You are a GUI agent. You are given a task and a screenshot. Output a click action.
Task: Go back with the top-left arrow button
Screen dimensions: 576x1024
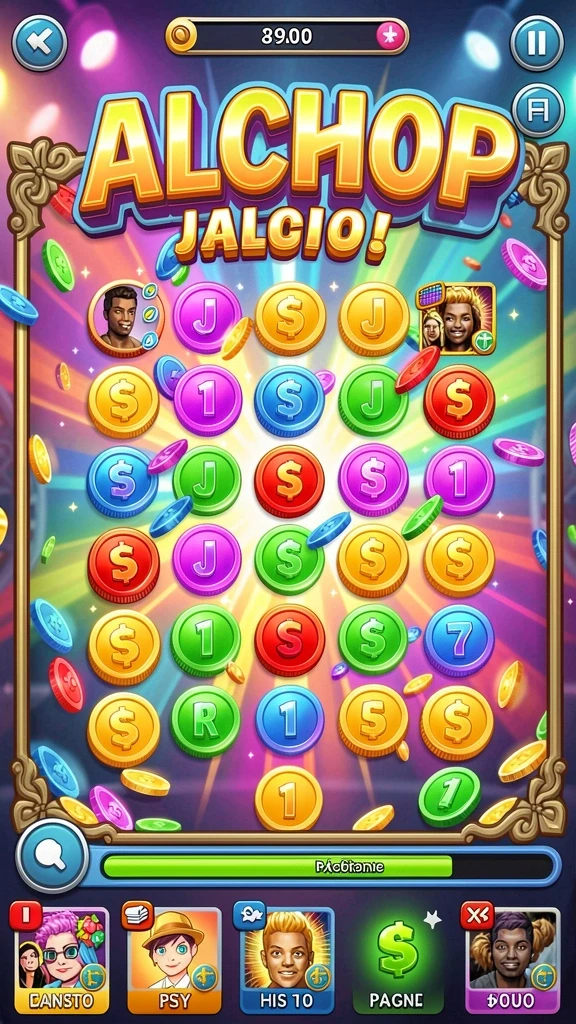pos(40,43)
